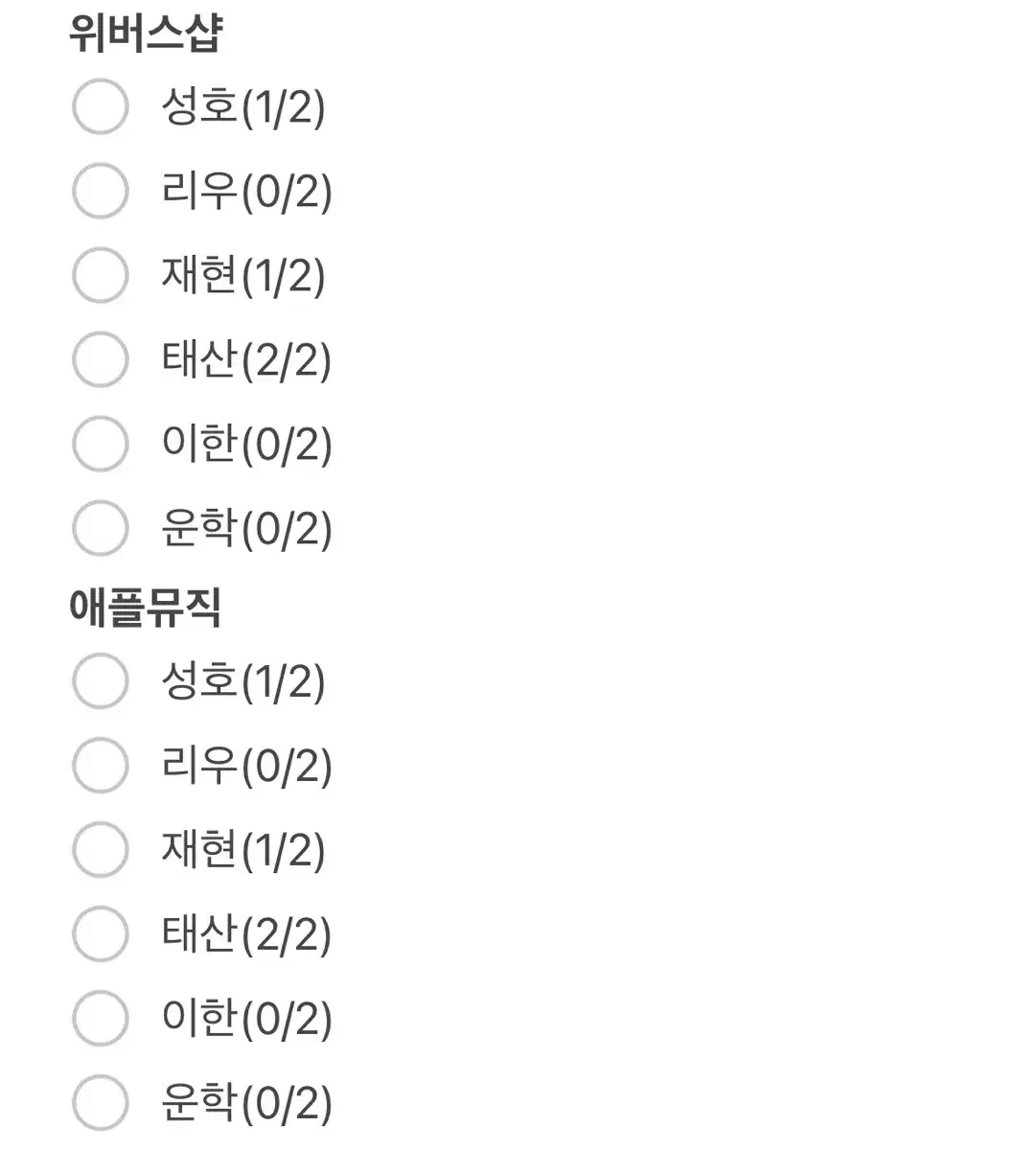This screenshot has height=1150, width=1036.
Task: Click the 성호(1/2) label text under 위버스샵
Action: [x=244, y=108]
